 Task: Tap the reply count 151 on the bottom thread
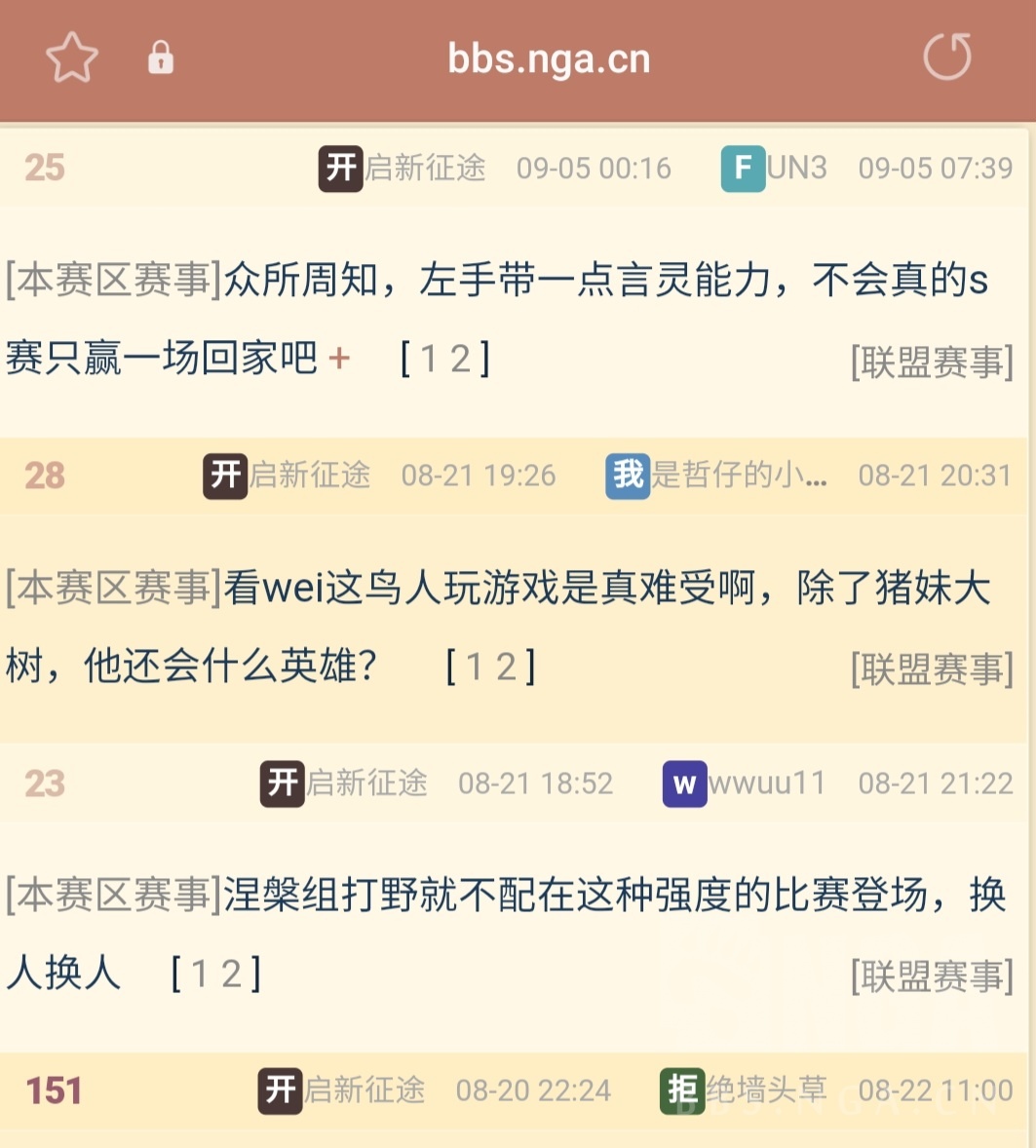53,1091
